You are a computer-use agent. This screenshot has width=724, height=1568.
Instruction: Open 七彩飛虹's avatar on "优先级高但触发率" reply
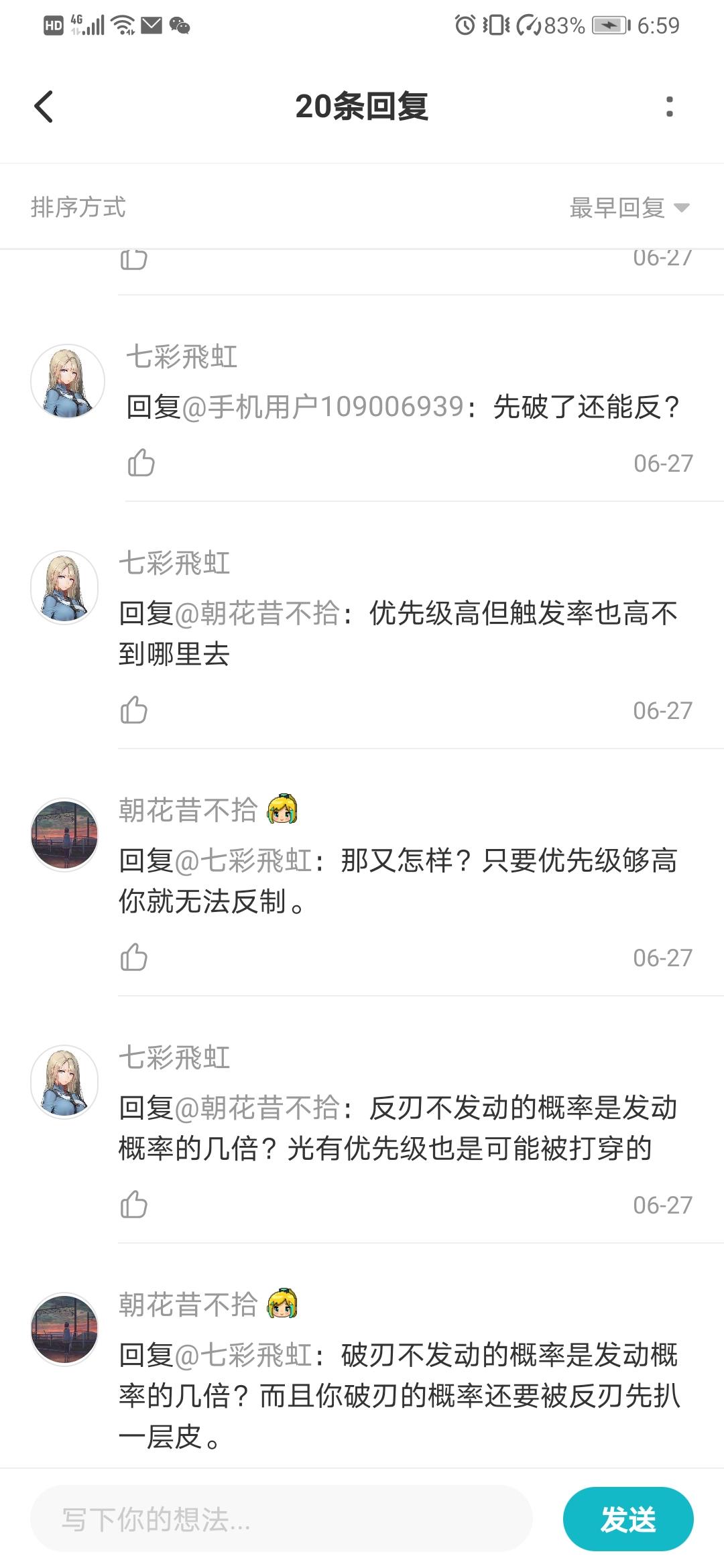click(x=65, y=588)
